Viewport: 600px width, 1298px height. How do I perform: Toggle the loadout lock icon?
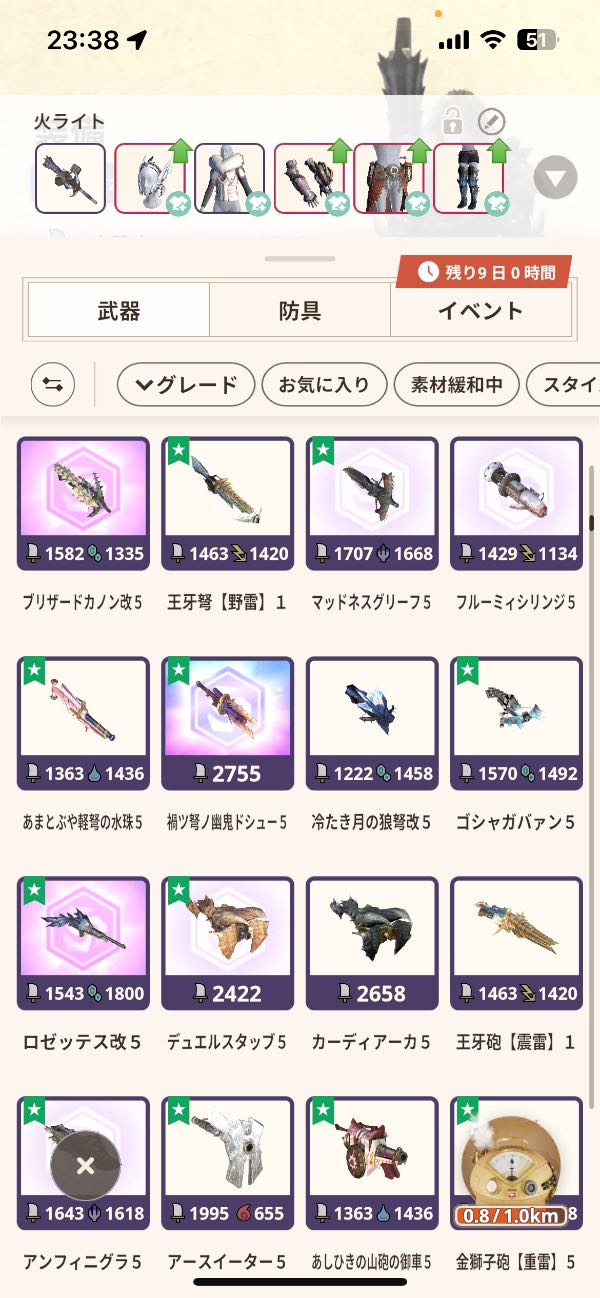point(453,123)
